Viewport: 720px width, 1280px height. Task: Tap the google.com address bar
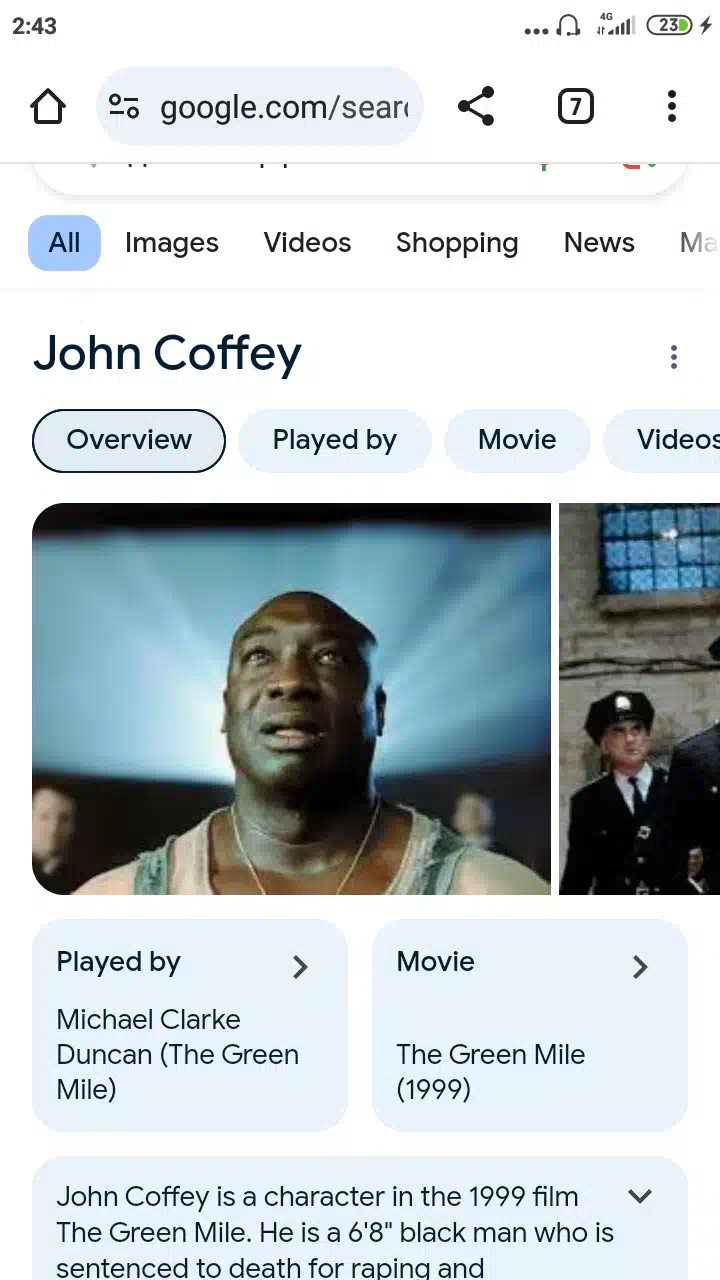(x=260, y=106)
